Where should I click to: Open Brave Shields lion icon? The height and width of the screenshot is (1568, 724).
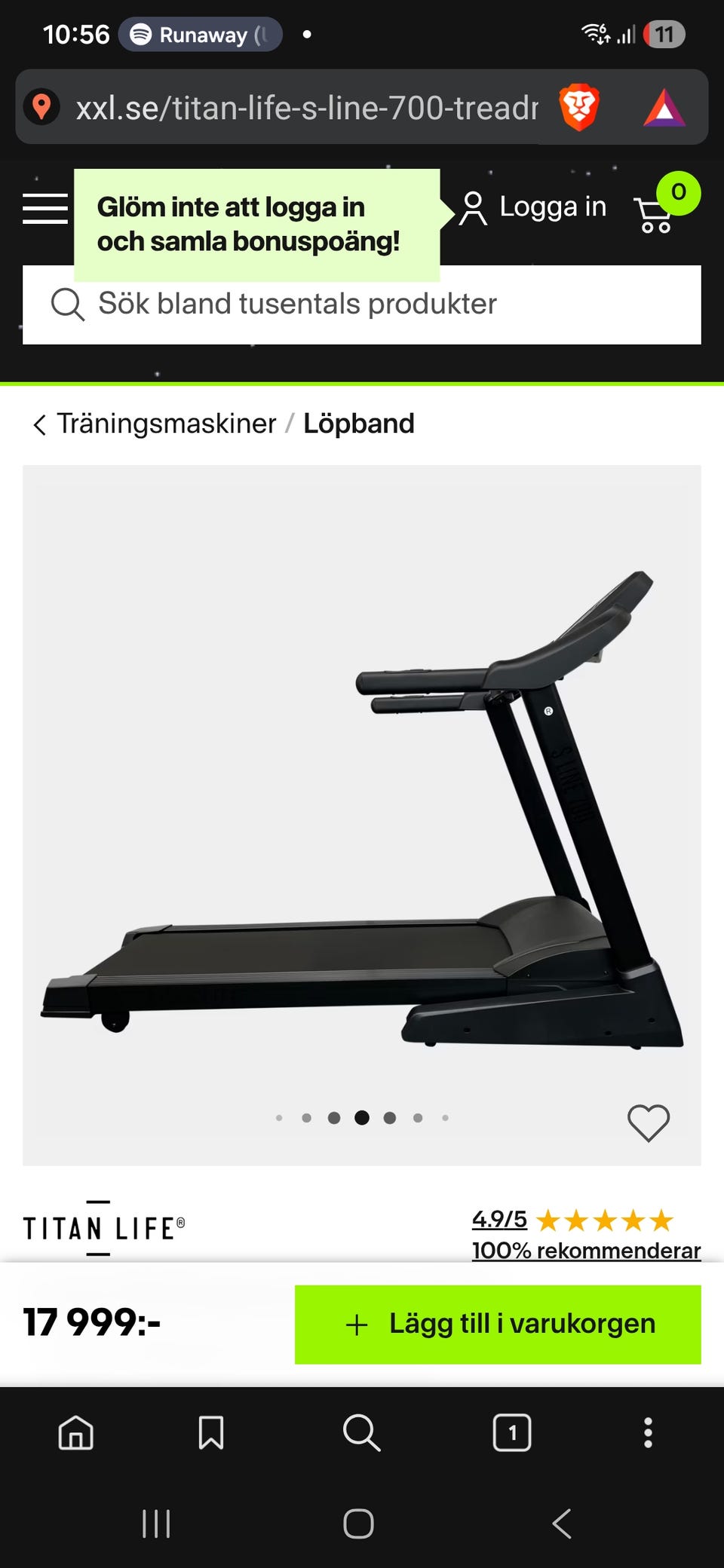(x=579, y=108)
